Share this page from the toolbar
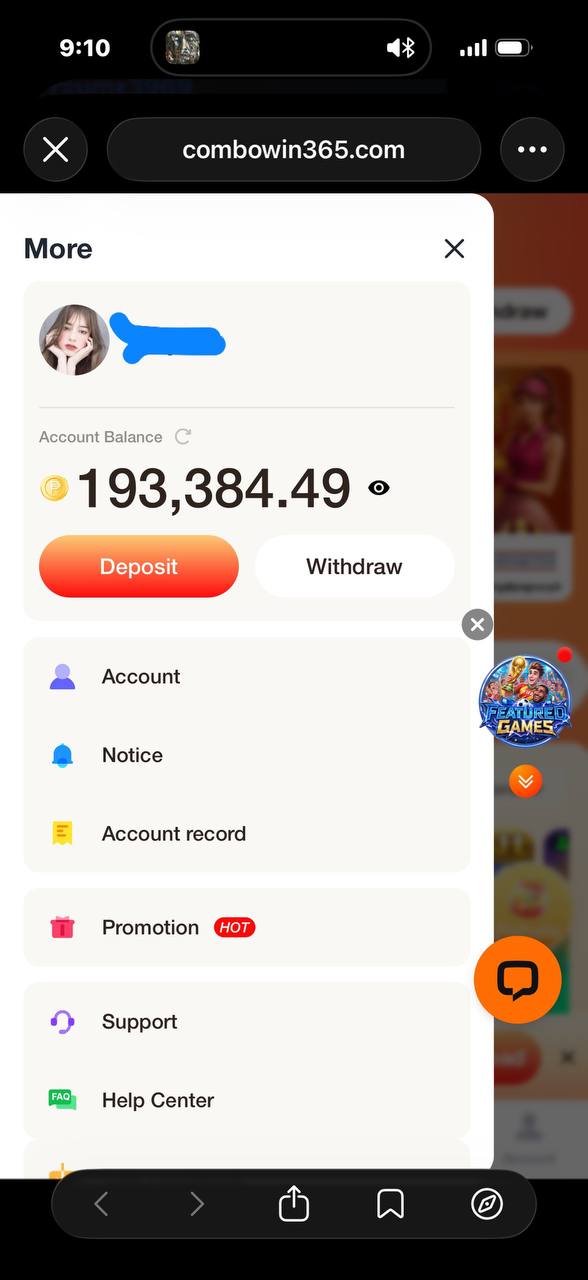This screenshot has width=588, height=1280. coord(293,1203)
